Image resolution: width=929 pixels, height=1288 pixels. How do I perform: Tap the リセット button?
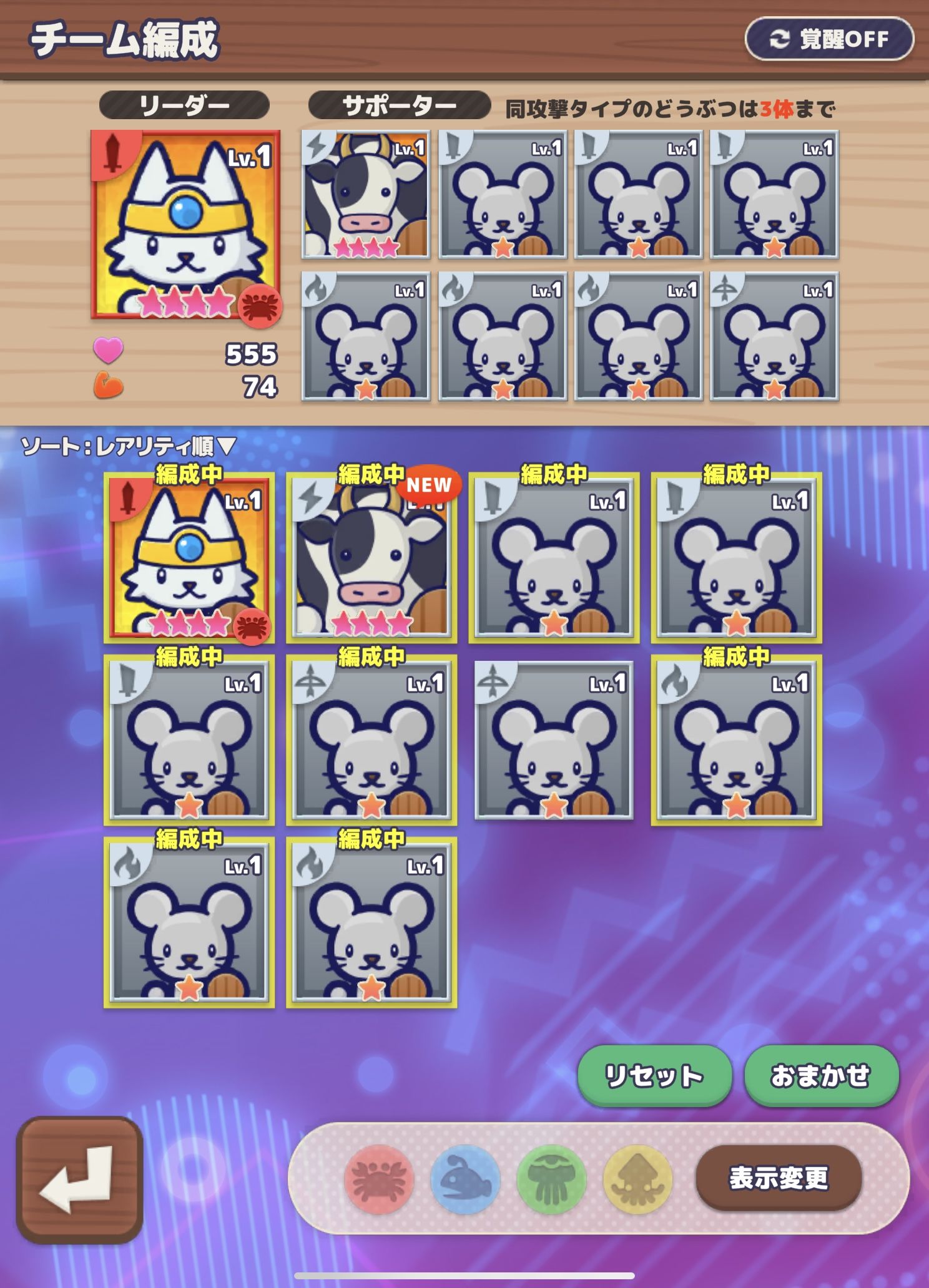point(654,1075)
